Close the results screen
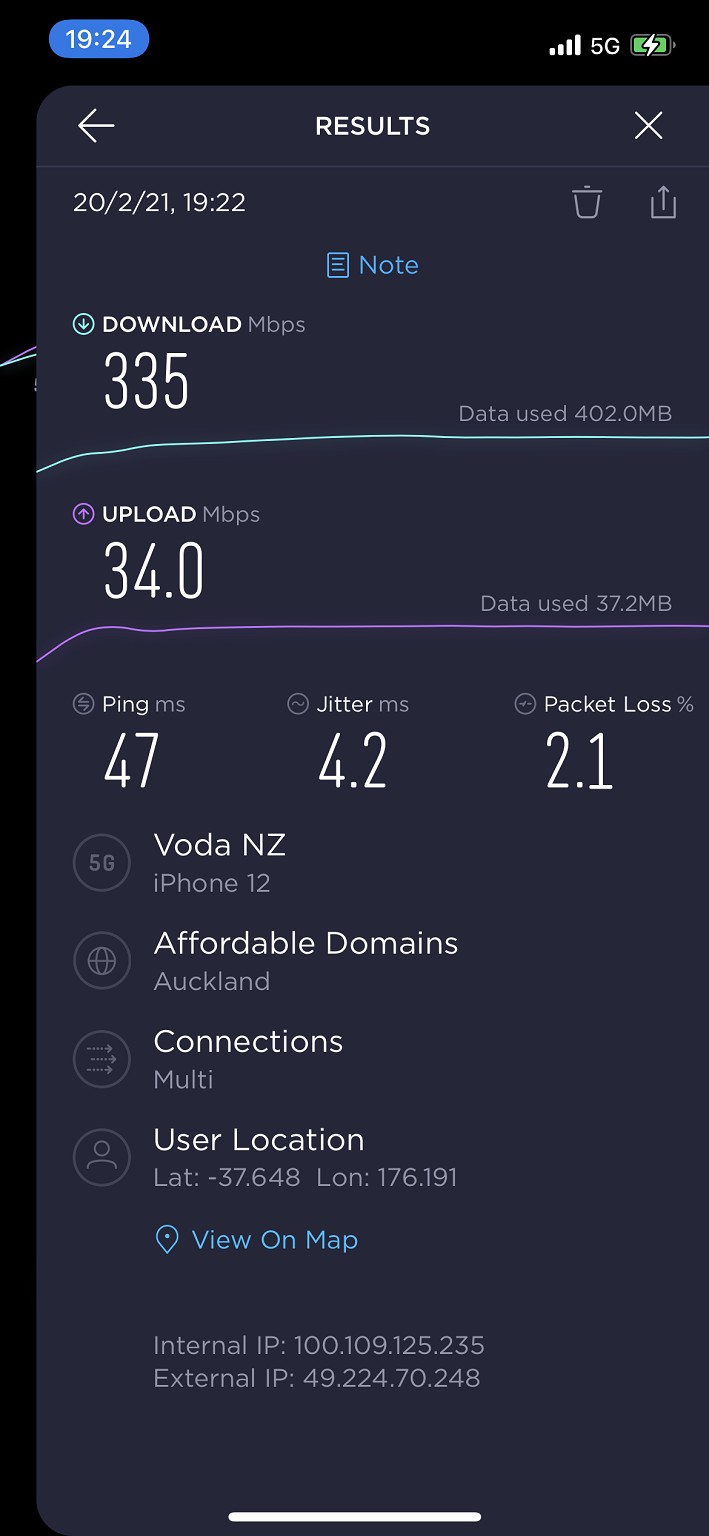 648,126
